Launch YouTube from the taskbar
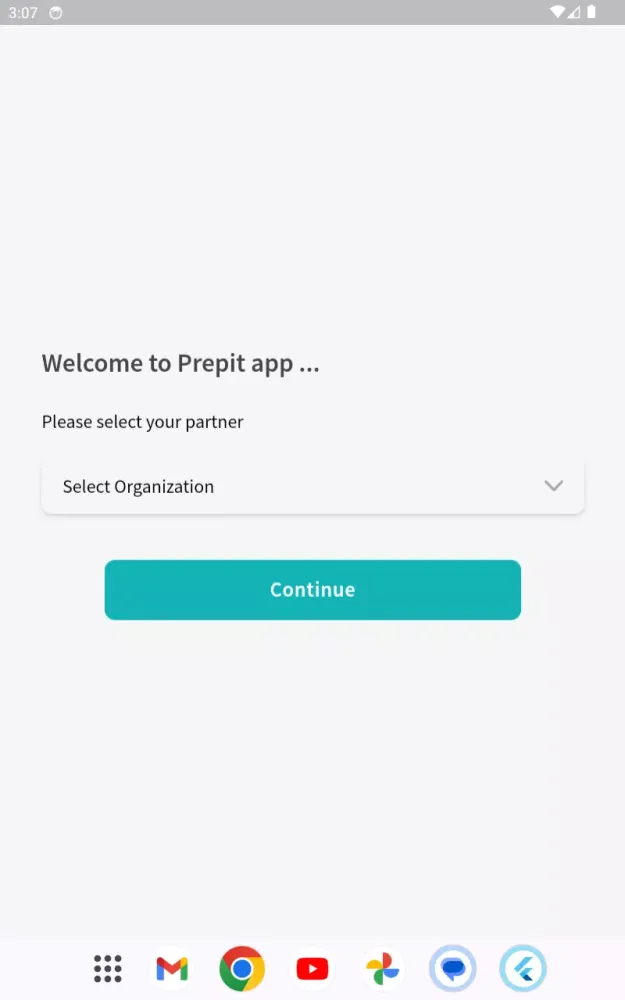This screenshot has width=625, height=1000. [x=312, y=968]
